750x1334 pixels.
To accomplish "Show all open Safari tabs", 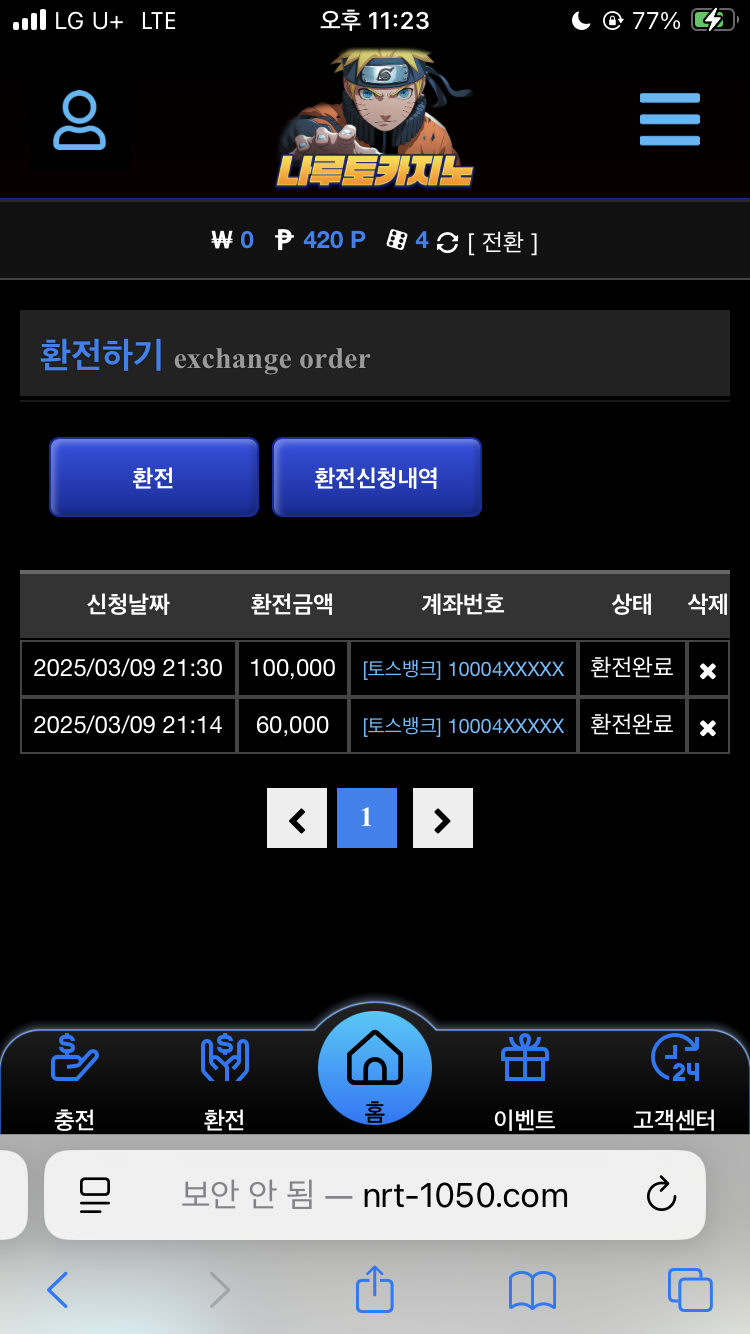I will (690, 1290).
